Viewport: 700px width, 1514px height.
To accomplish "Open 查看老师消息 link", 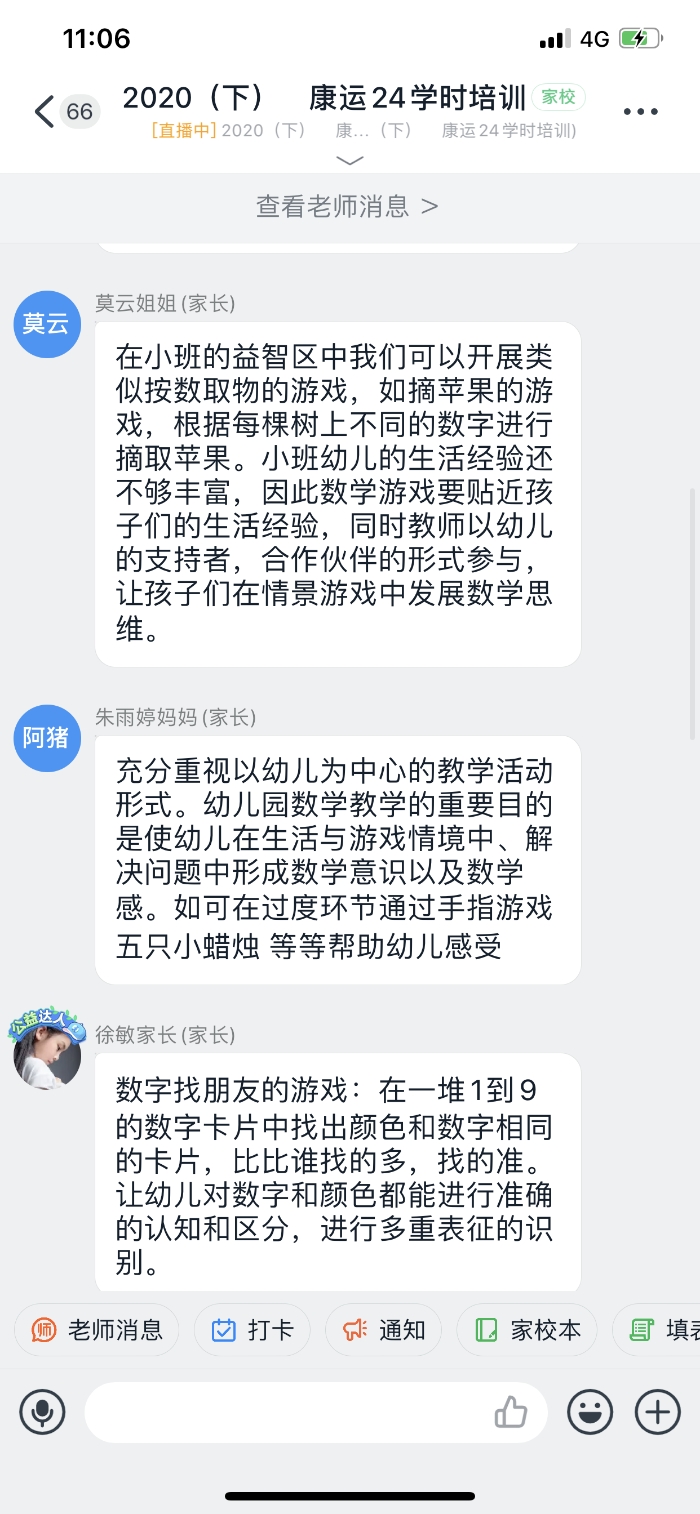I will (348, 206).
